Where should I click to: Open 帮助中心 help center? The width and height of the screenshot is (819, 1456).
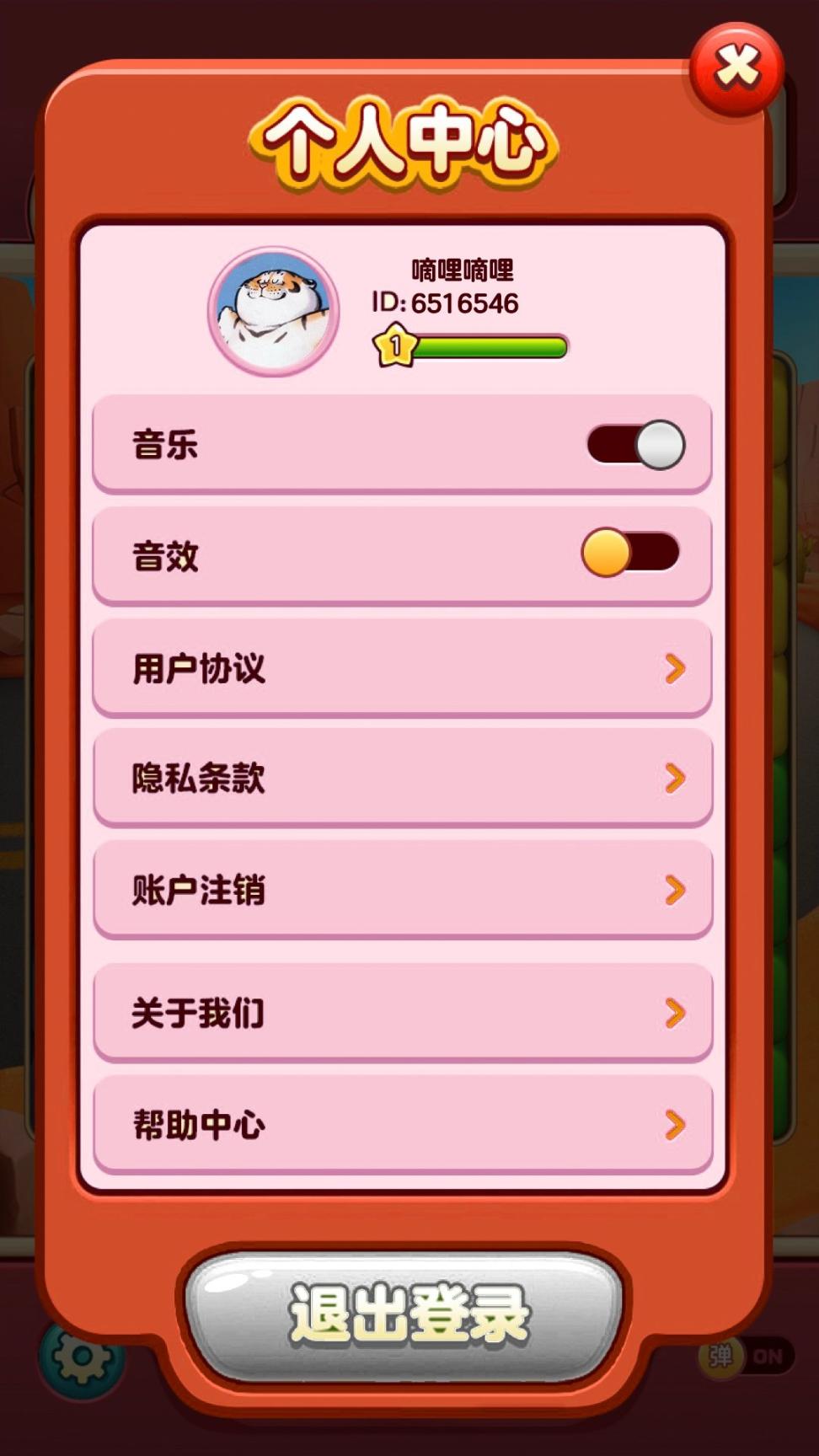point(402,1124)
